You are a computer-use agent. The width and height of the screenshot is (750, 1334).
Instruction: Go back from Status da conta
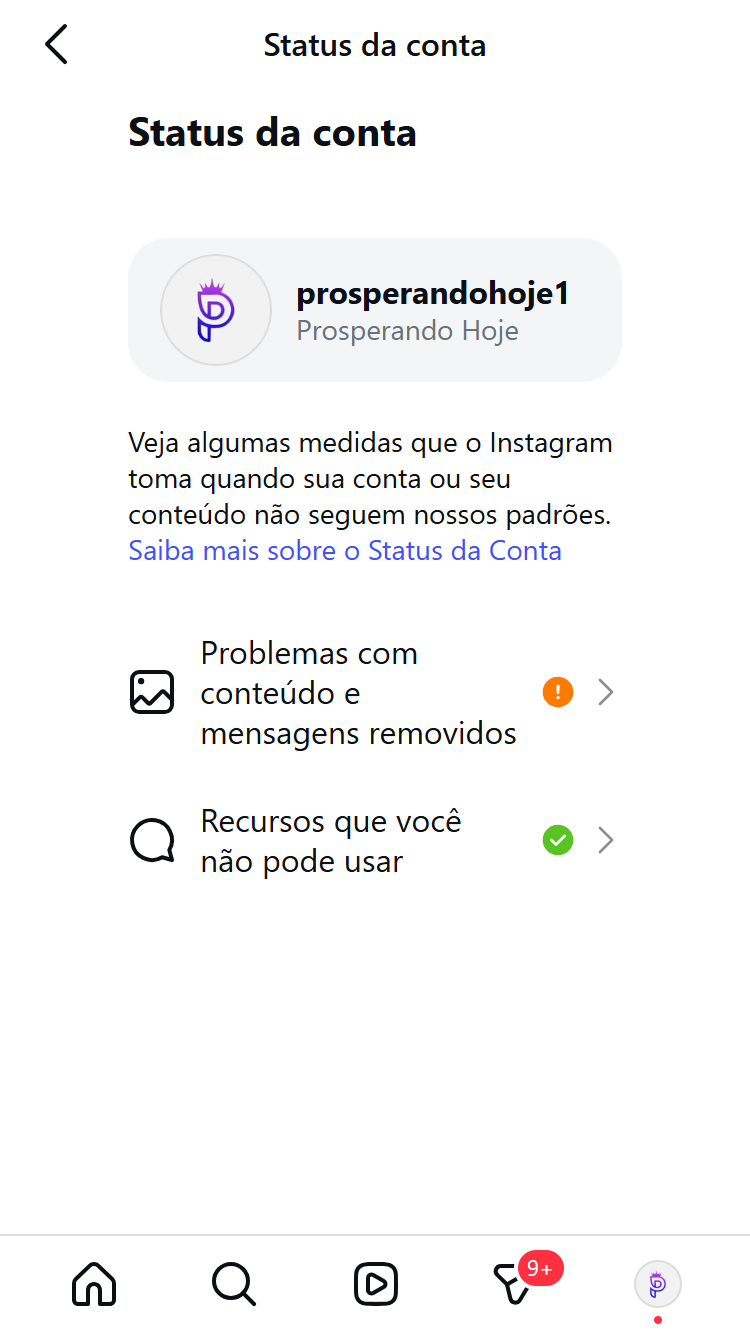pyautogui.click(x=57, y=45)
